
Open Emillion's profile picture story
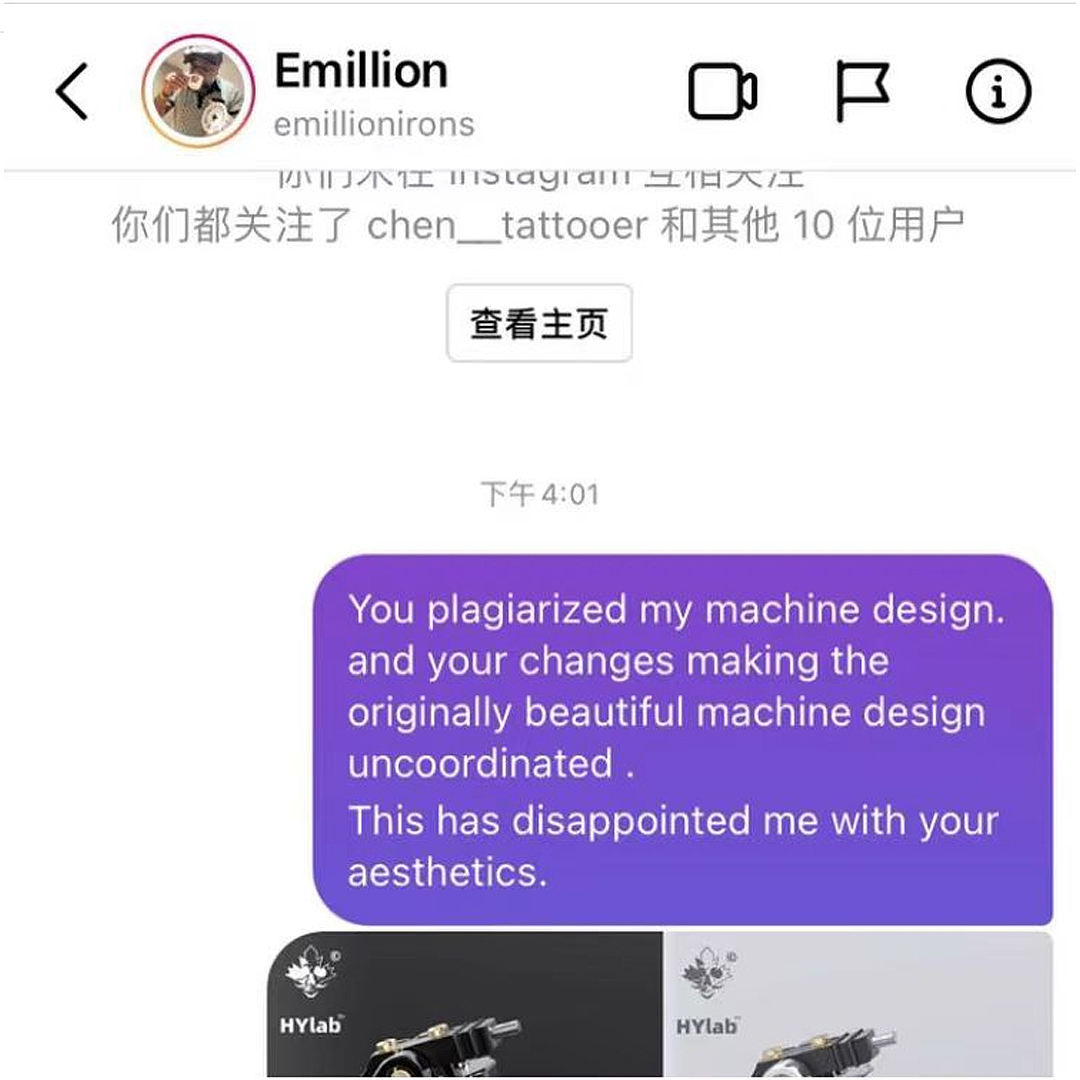point(198,92)
